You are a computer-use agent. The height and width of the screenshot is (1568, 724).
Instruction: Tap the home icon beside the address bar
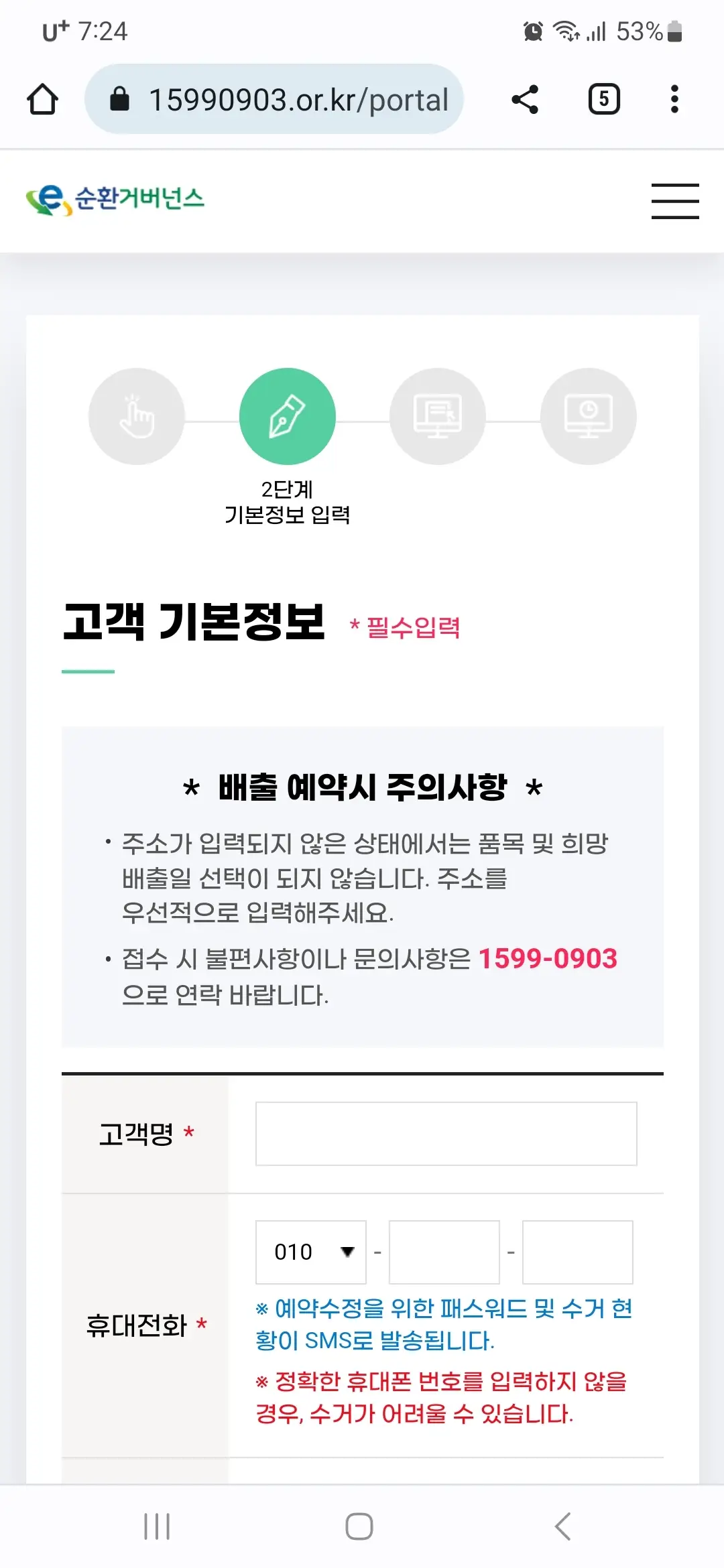pyautogui.click(x=42, y=99)
